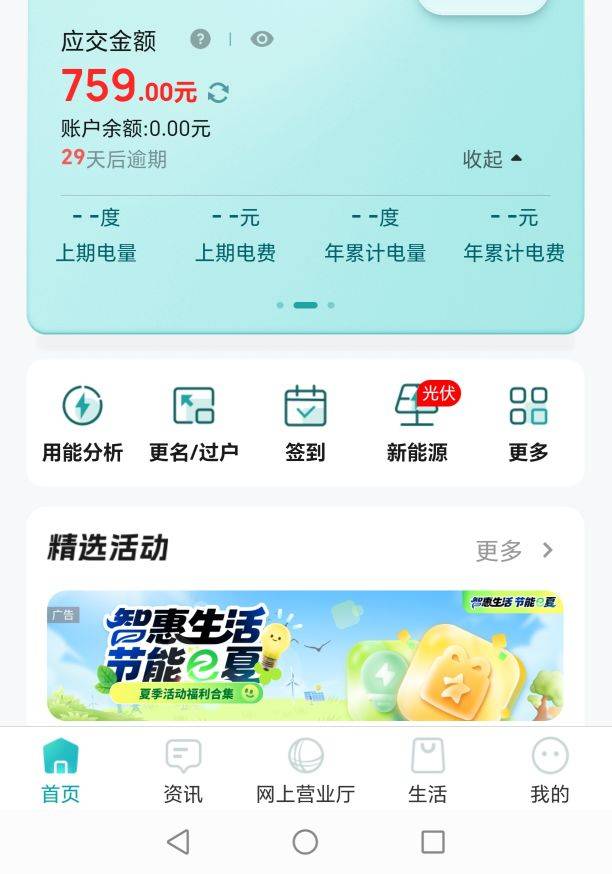This screenshot has height=874, width=612.
Task: Refresh the 759.00元 amount due
Action: [218, 93]
